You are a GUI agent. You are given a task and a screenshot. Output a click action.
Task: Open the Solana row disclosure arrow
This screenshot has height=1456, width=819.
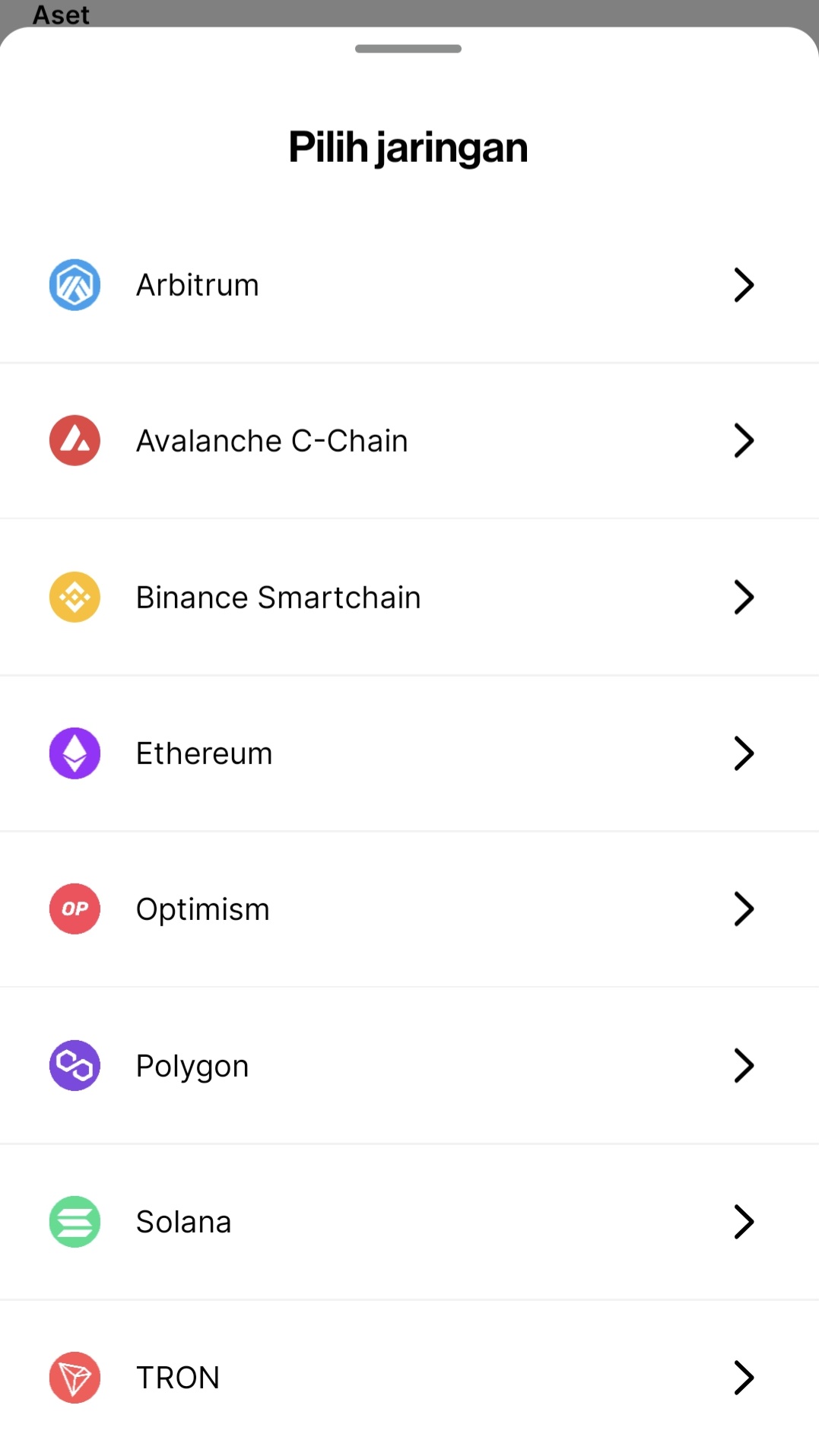pos(744,1222)
